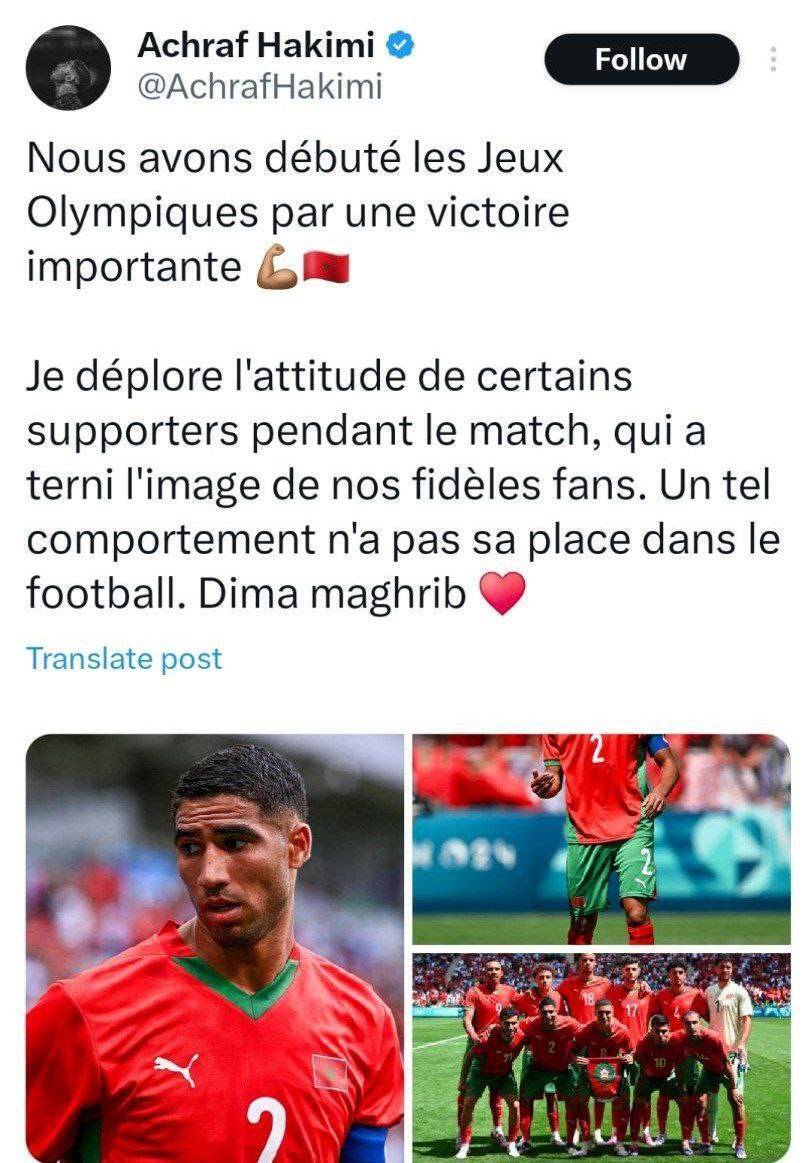This screenshot has width=811, height=1163.
Task: Translate the post to your language
Action: click(123, 659)
